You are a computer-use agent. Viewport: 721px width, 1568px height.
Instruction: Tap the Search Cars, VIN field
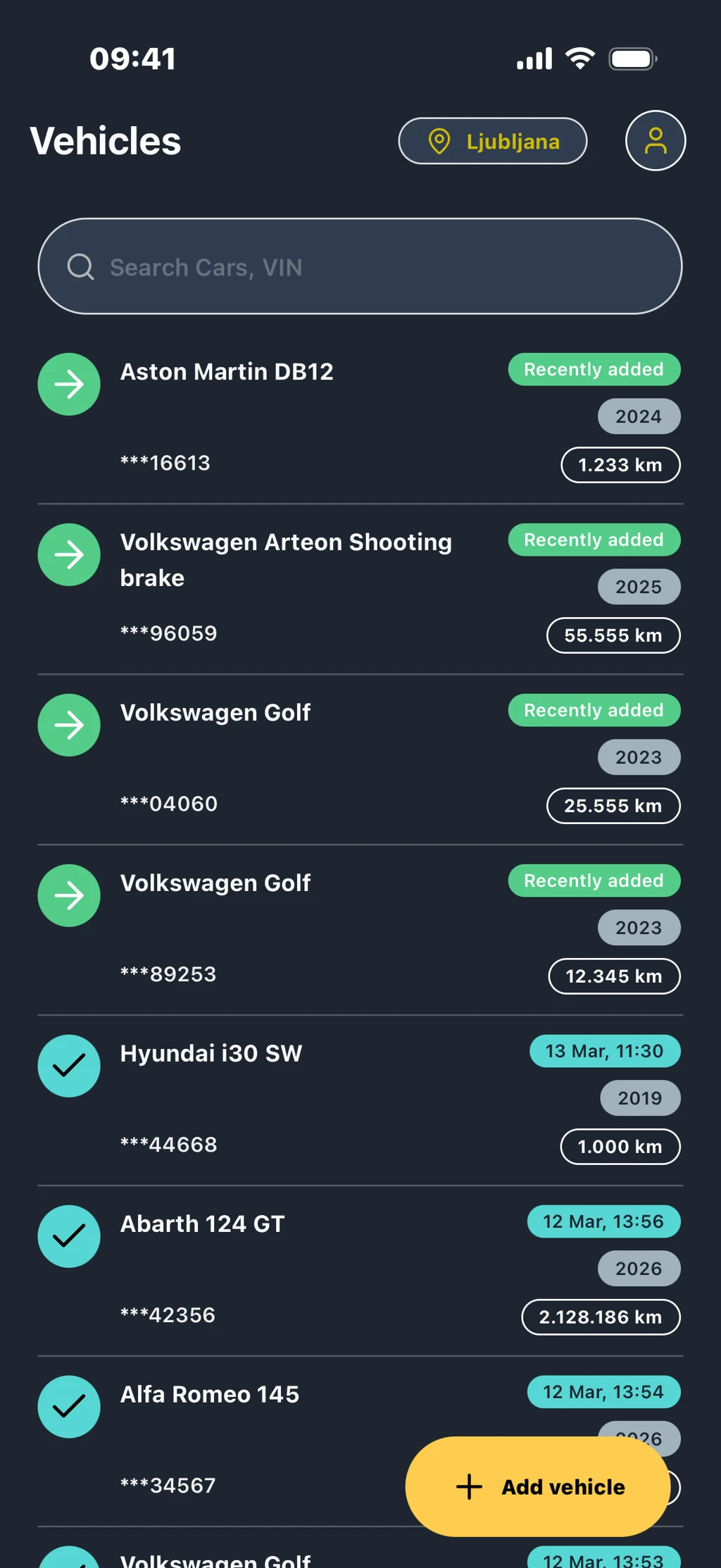tap(360, 266)
